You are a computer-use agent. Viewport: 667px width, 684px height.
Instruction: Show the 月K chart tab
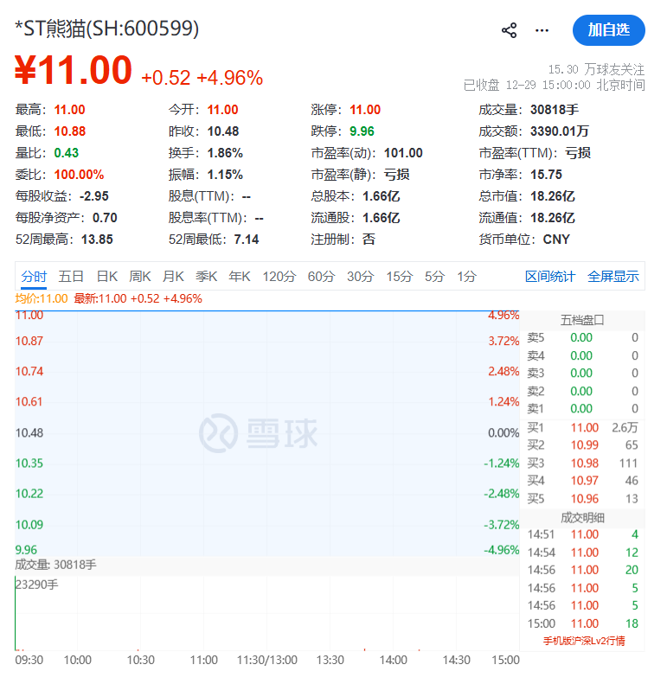174,276
